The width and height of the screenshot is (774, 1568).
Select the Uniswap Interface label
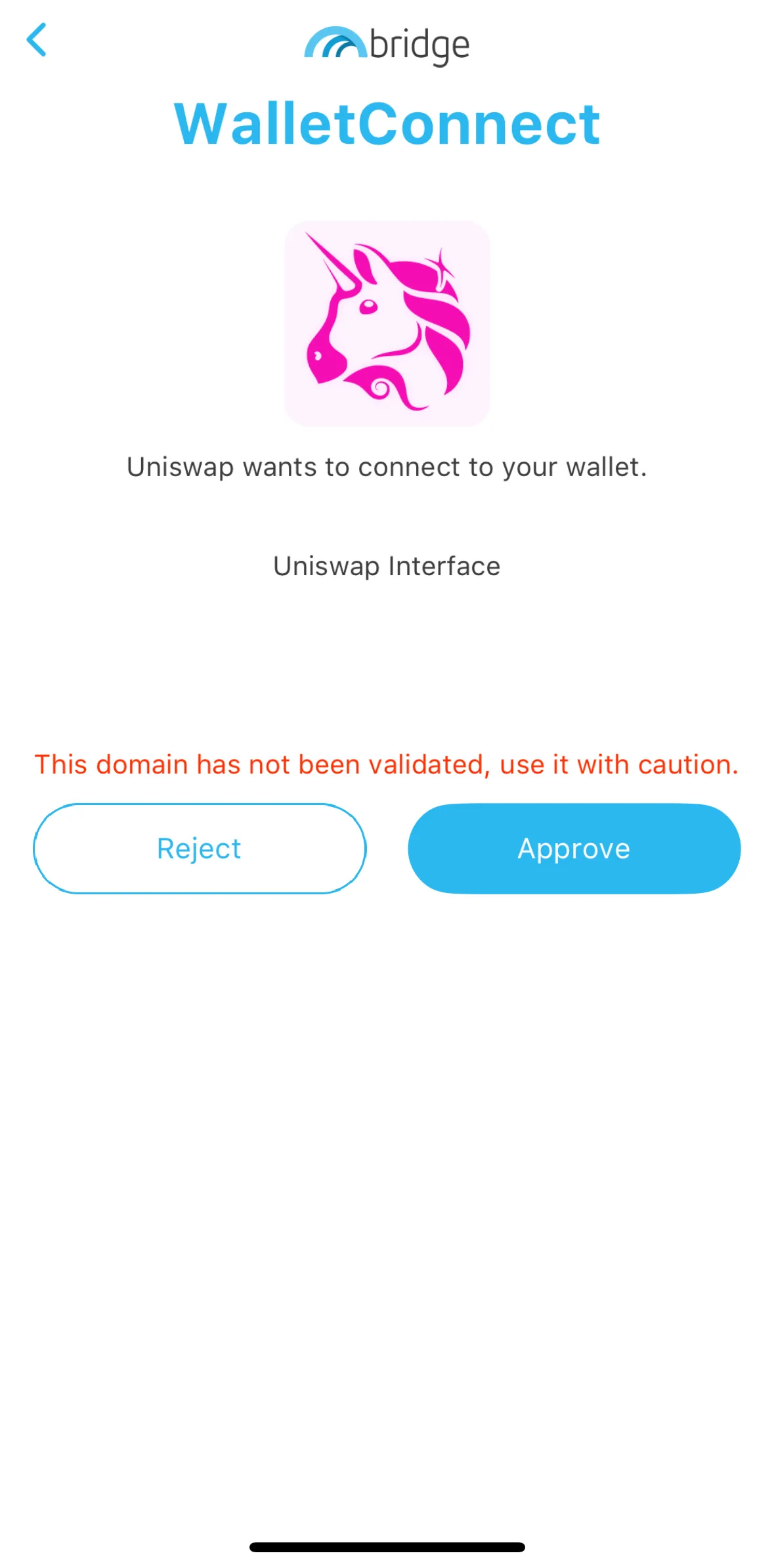[x=386, y=565]
